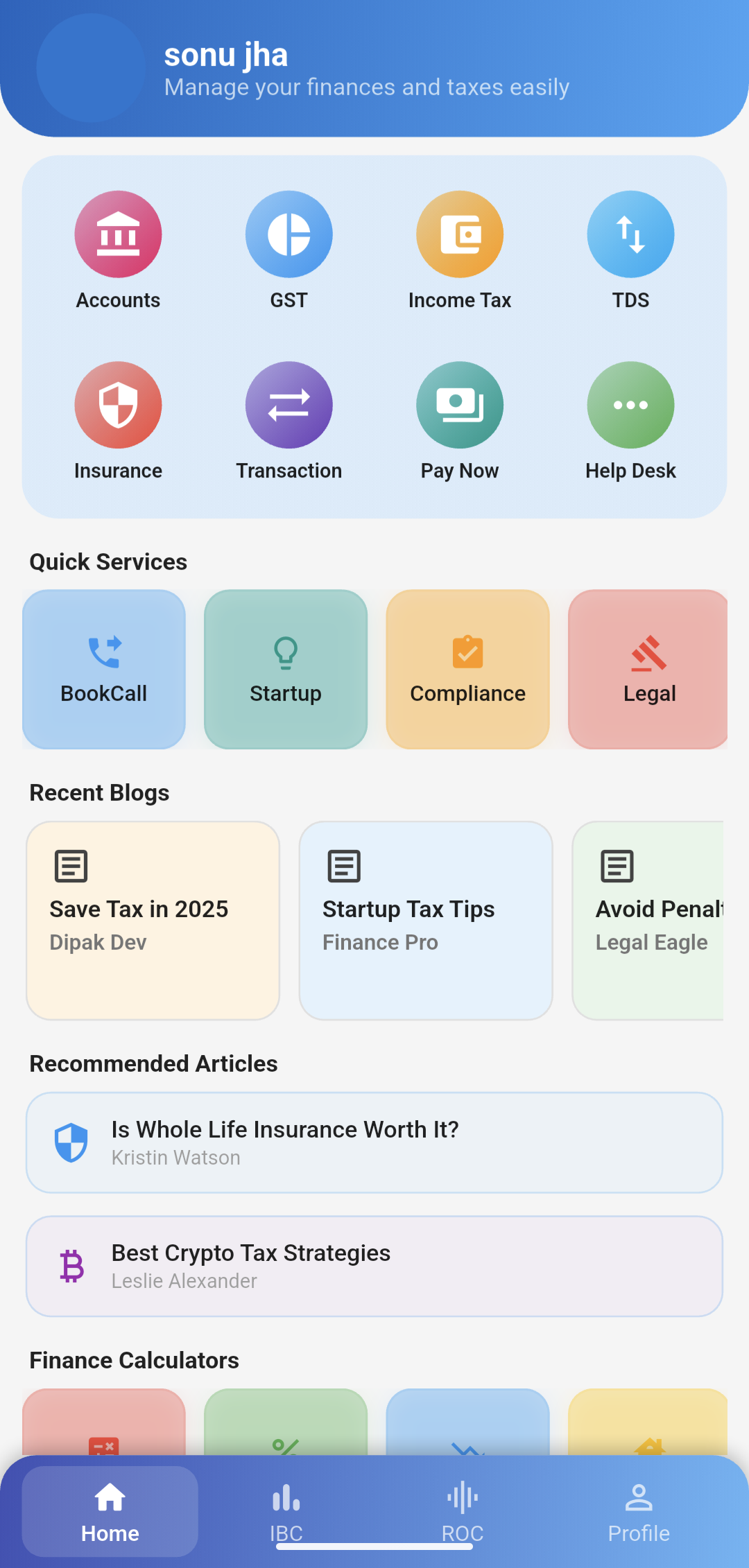Read the Save Tax in 2025 blog
749x1568 pixels.
pyautogui.click(x=153, y=920)
